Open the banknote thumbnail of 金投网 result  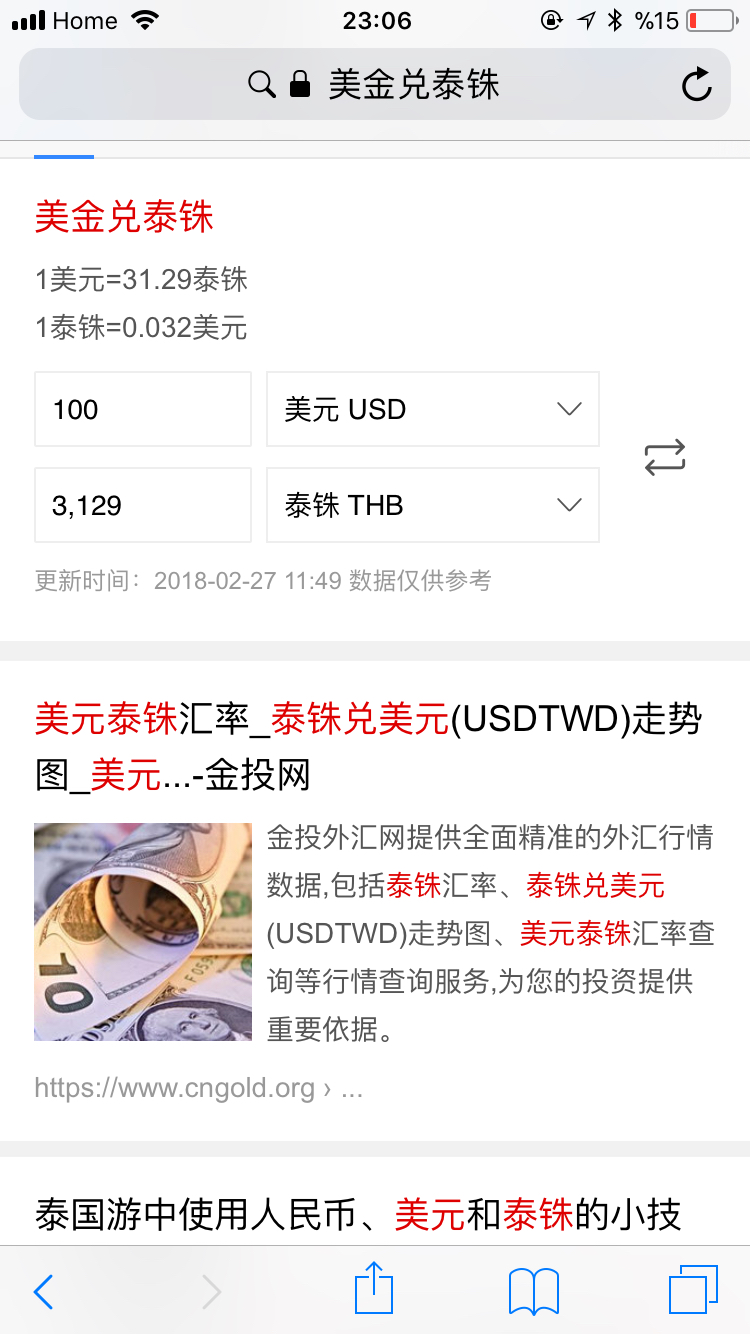pyautogui.click(x=143, y=932)
